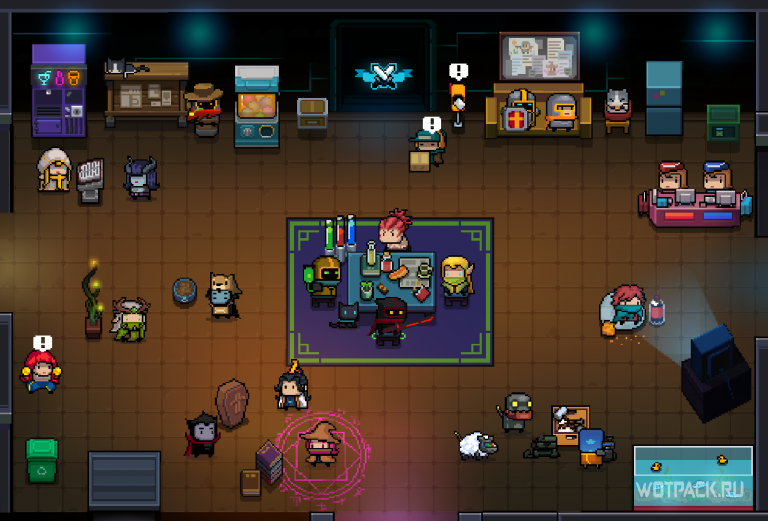Pick the assassin with the red scarf
Screen dimensions: 768x521
(389, 320)
